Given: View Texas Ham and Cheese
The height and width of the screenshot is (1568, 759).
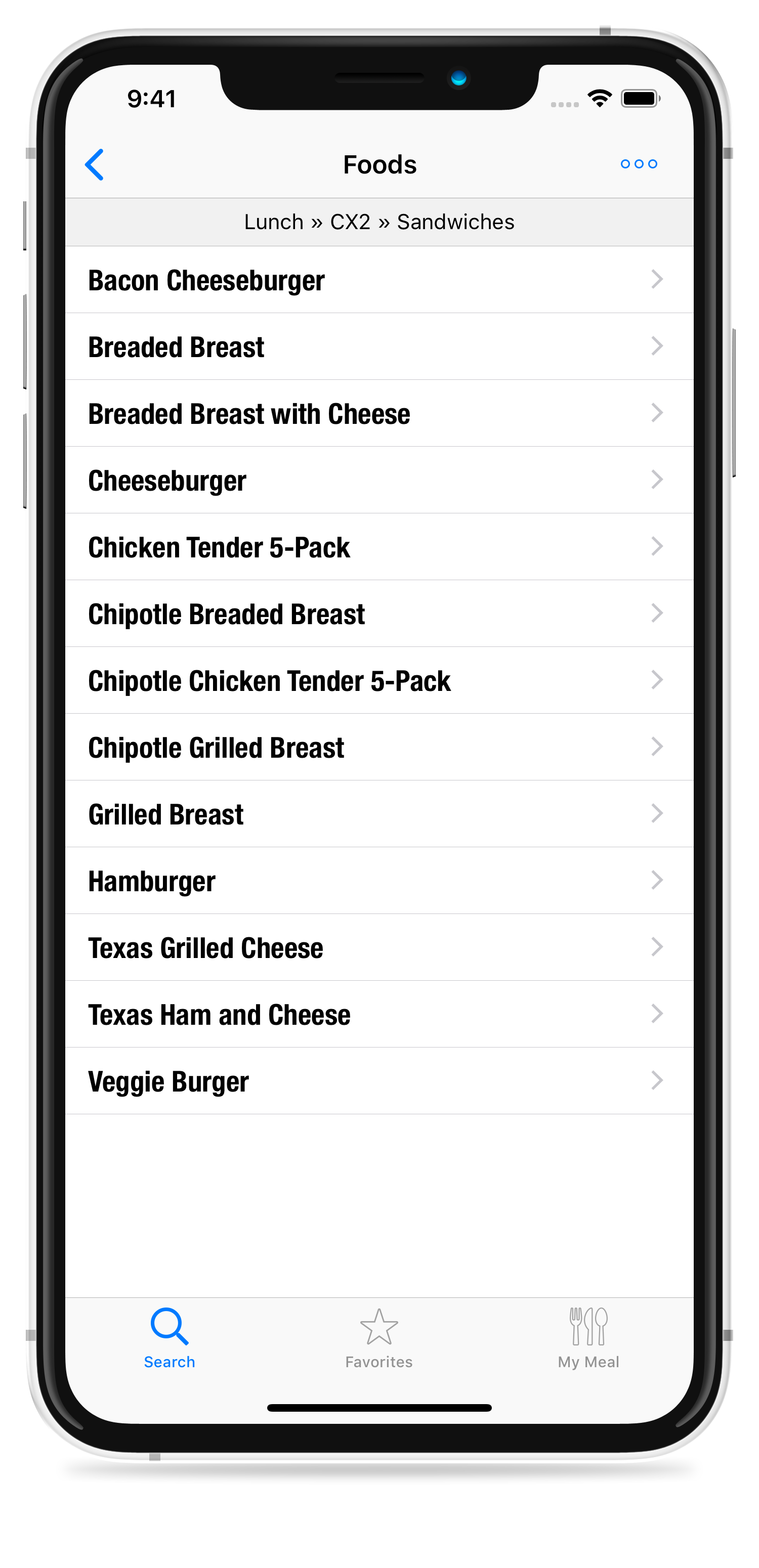Looking at the screenshot, I should (378, 1015).
